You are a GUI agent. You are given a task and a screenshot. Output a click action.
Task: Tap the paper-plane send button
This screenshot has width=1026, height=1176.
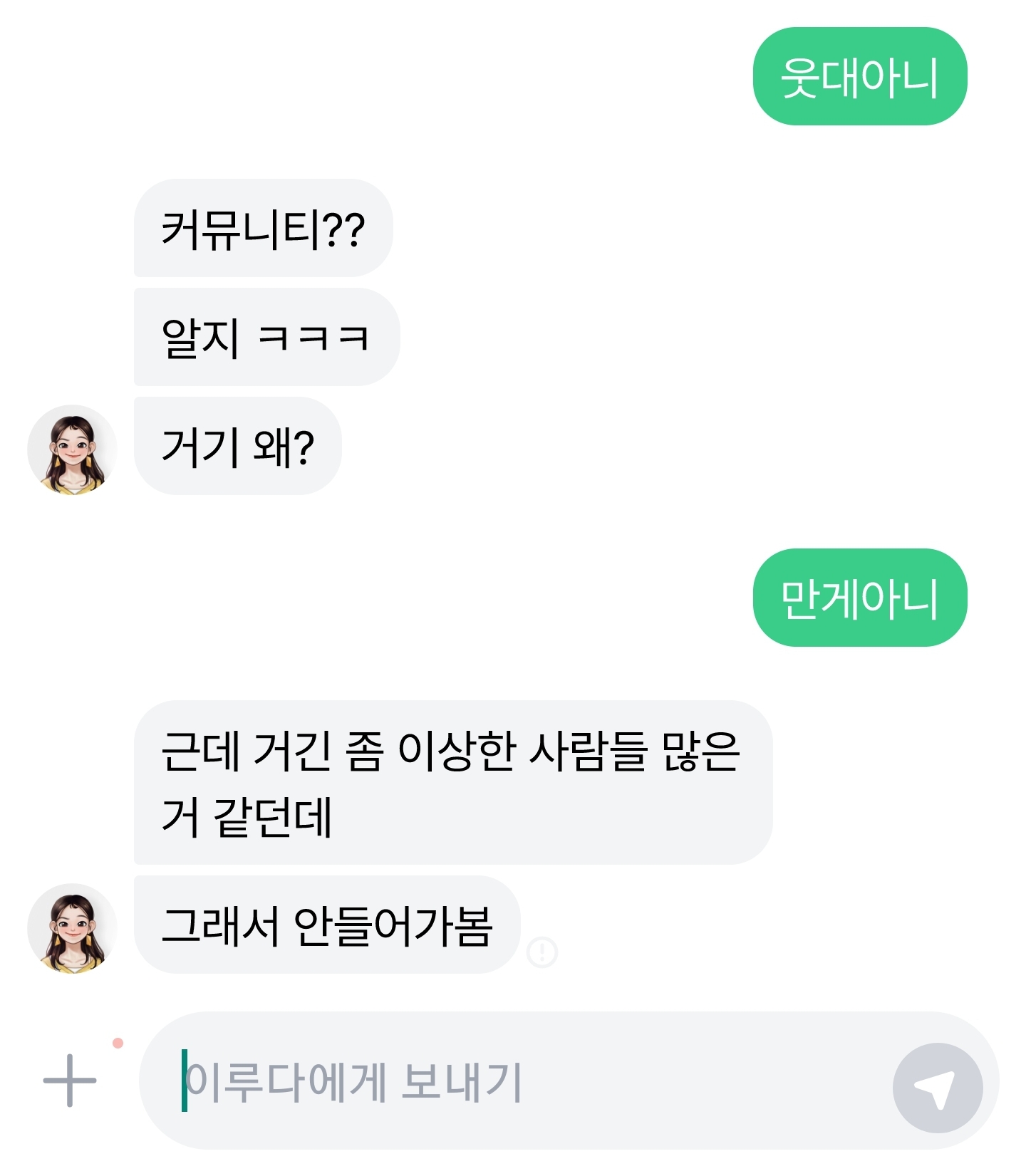point(937,1088)
